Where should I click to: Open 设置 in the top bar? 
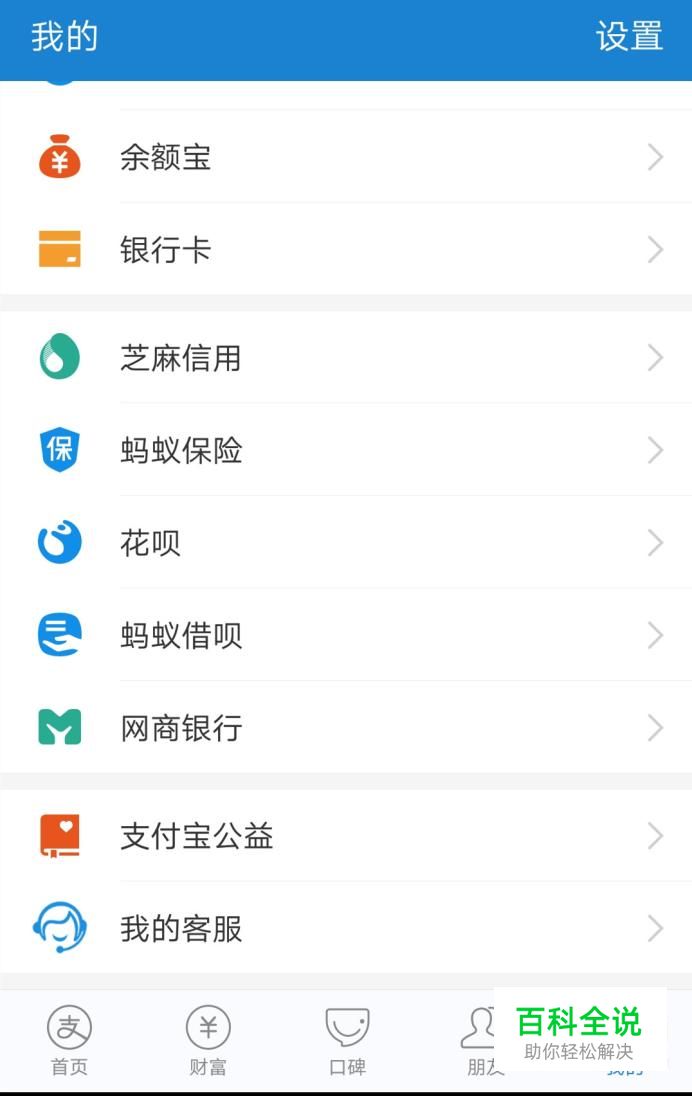pyautogui.click(x=629, y=37)
